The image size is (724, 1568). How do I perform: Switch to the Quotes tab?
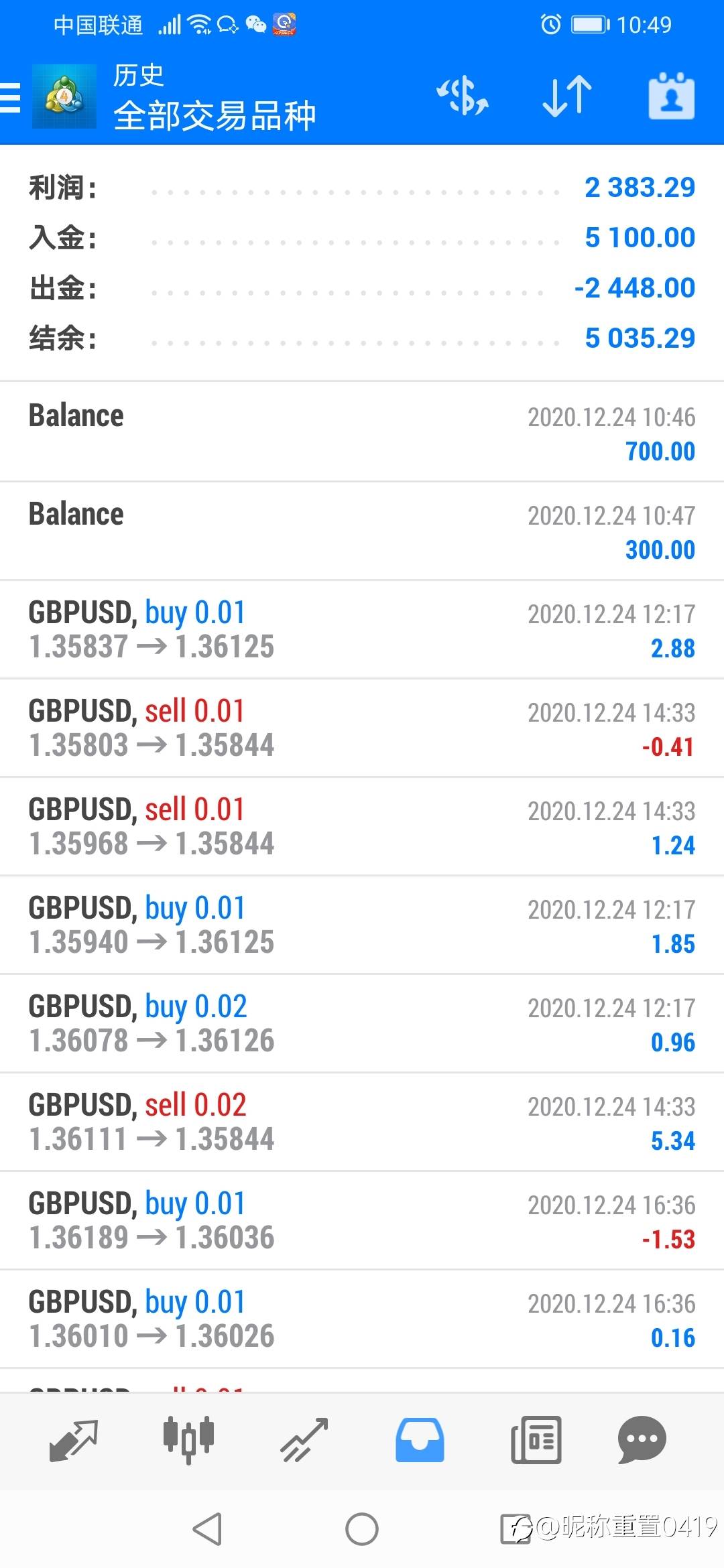[74, 1440]
